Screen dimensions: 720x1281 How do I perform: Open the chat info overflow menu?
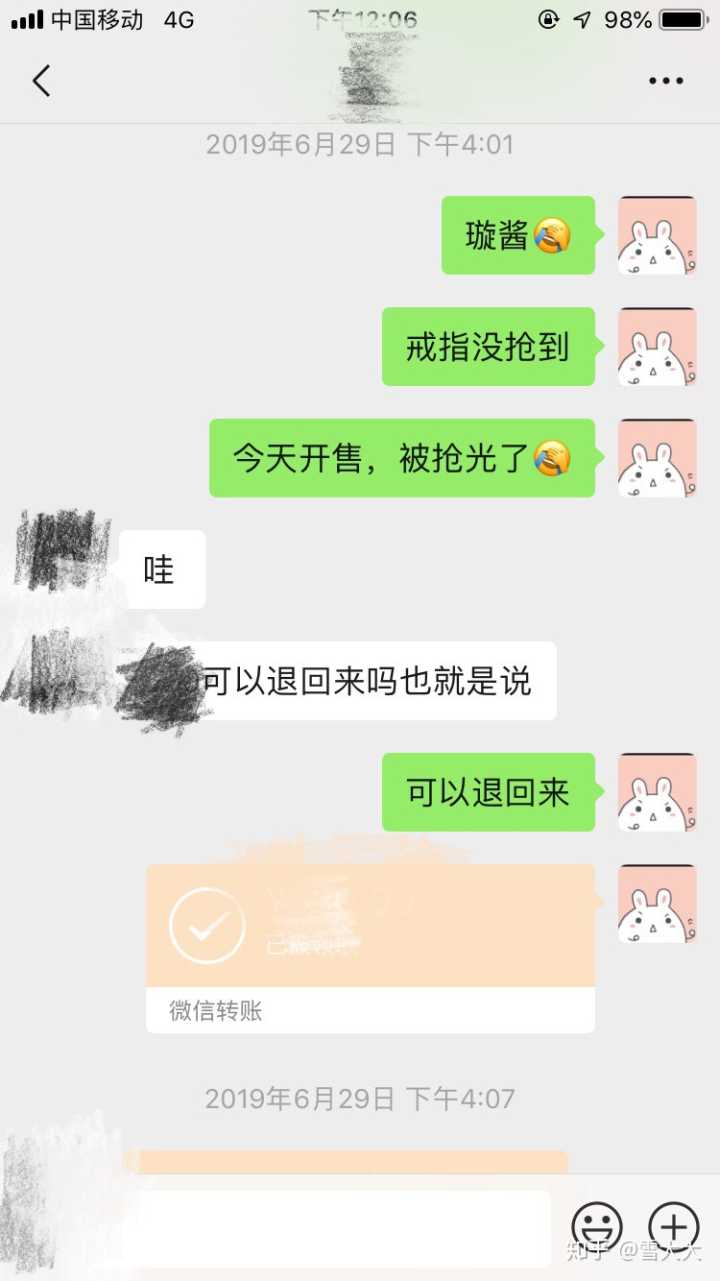click(665, 81)
